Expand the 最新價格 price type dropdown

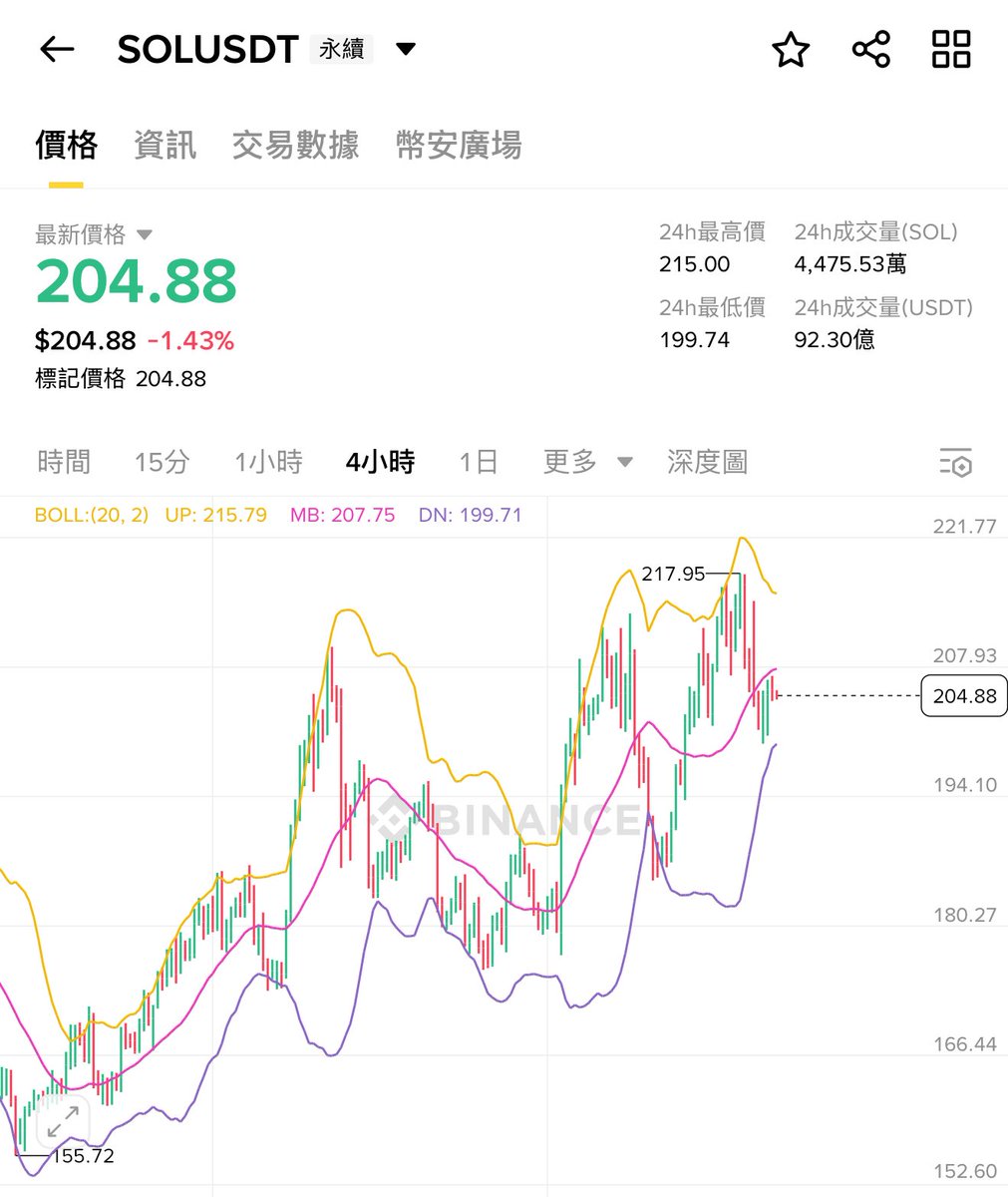[144, 235]
